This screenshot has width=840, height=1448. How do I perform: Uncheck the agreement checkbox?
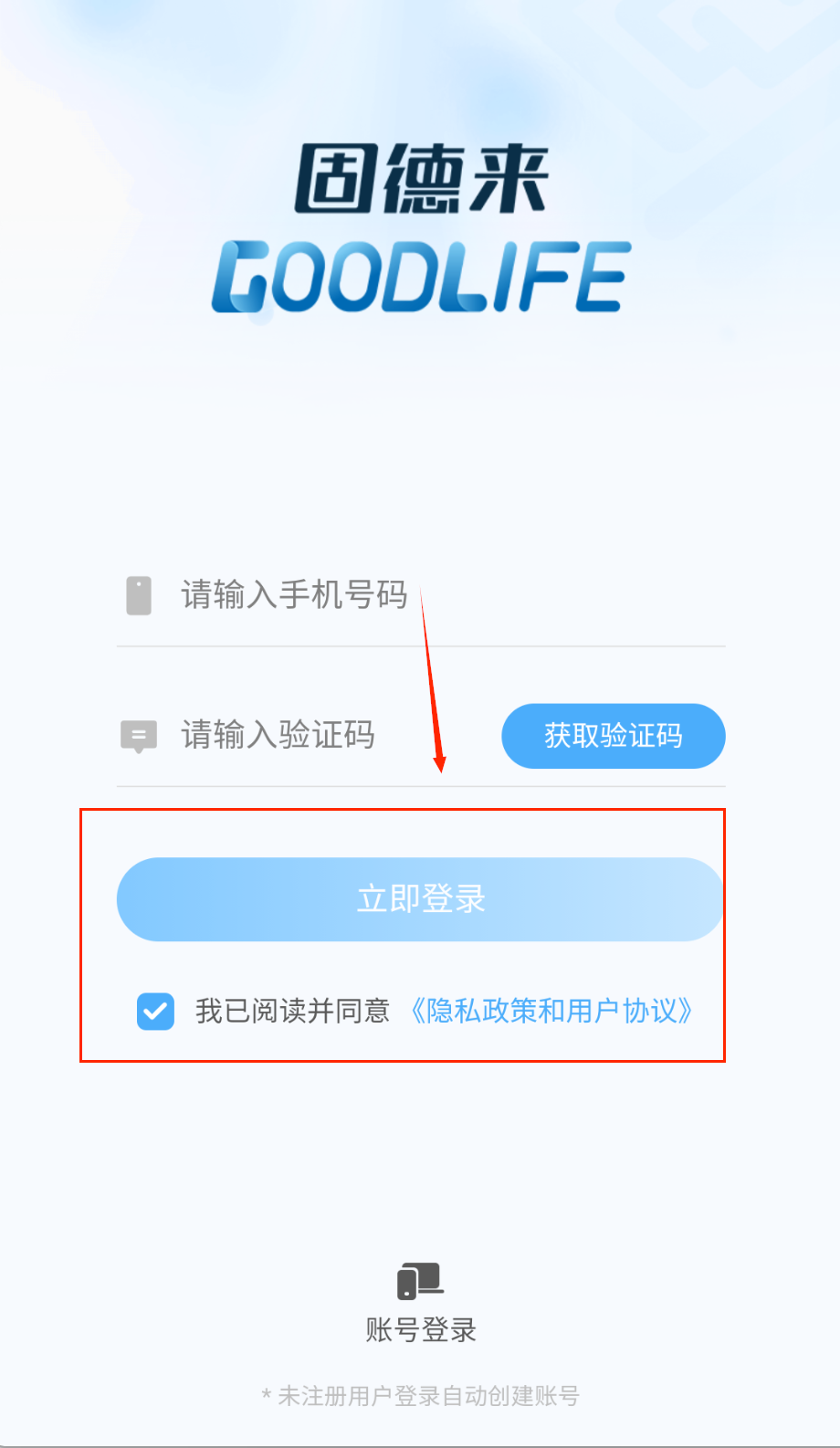click(x=155, y=1011)
